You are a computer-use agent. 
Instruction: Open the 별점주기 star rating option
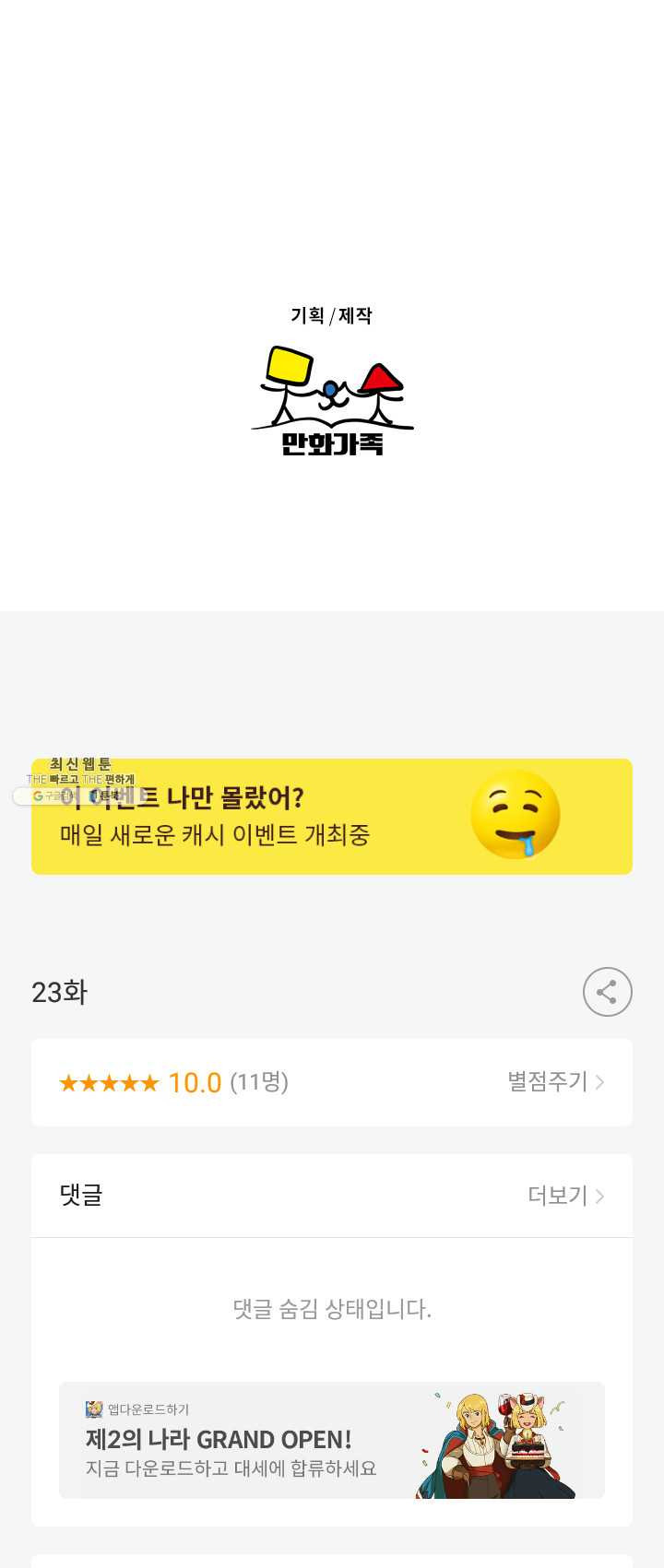[555, 1081]
